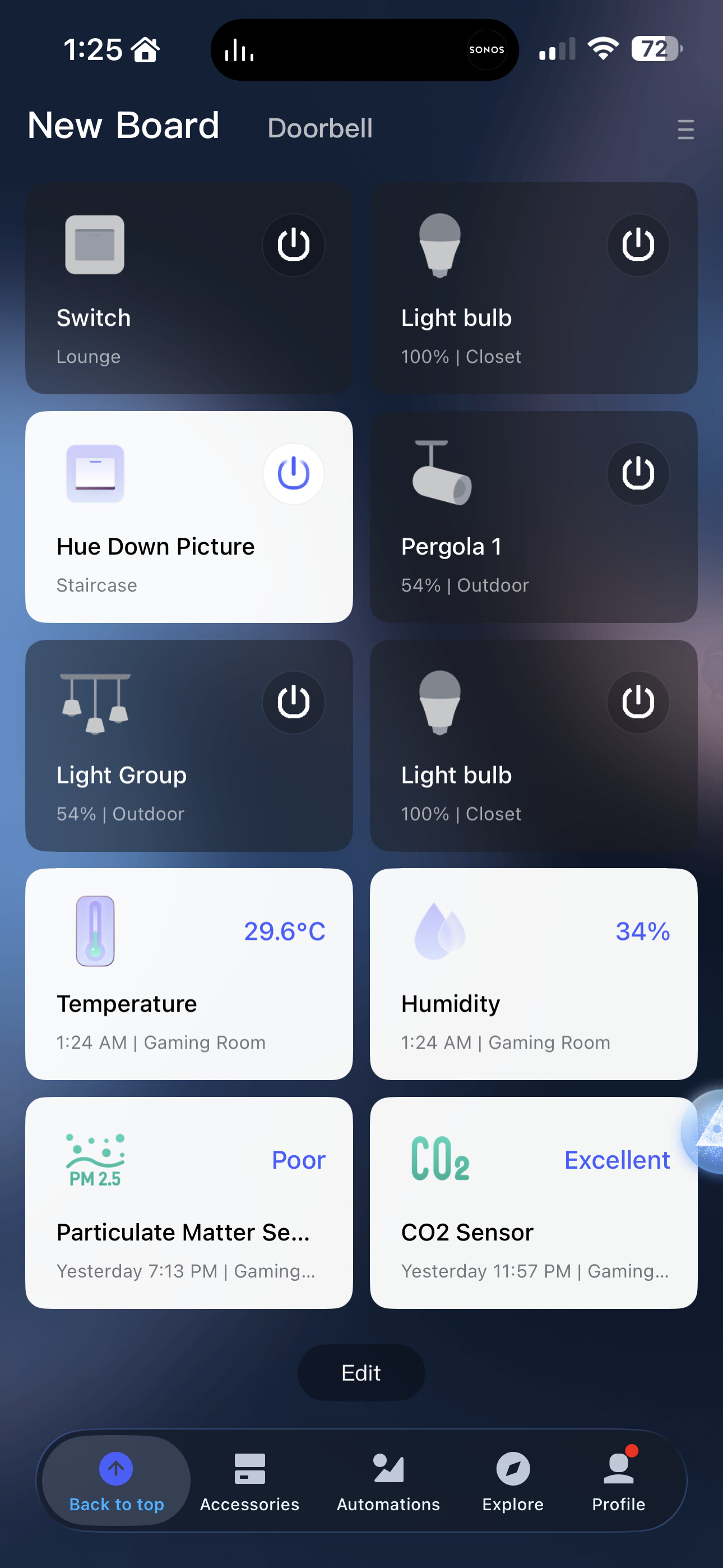
Task: Tap the Edit button
Action: point(361,1373)
